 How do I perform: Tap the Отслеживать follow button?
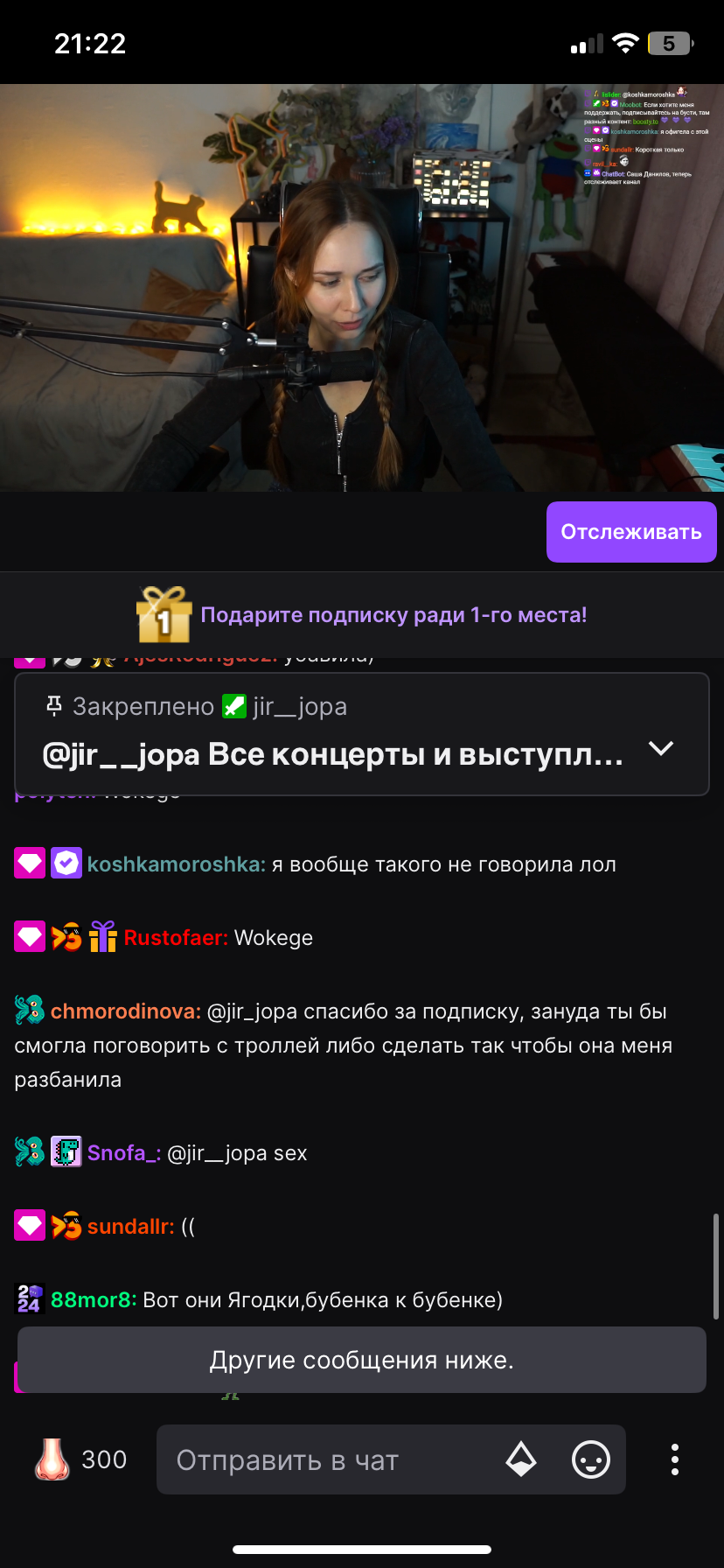pos(631,532)
